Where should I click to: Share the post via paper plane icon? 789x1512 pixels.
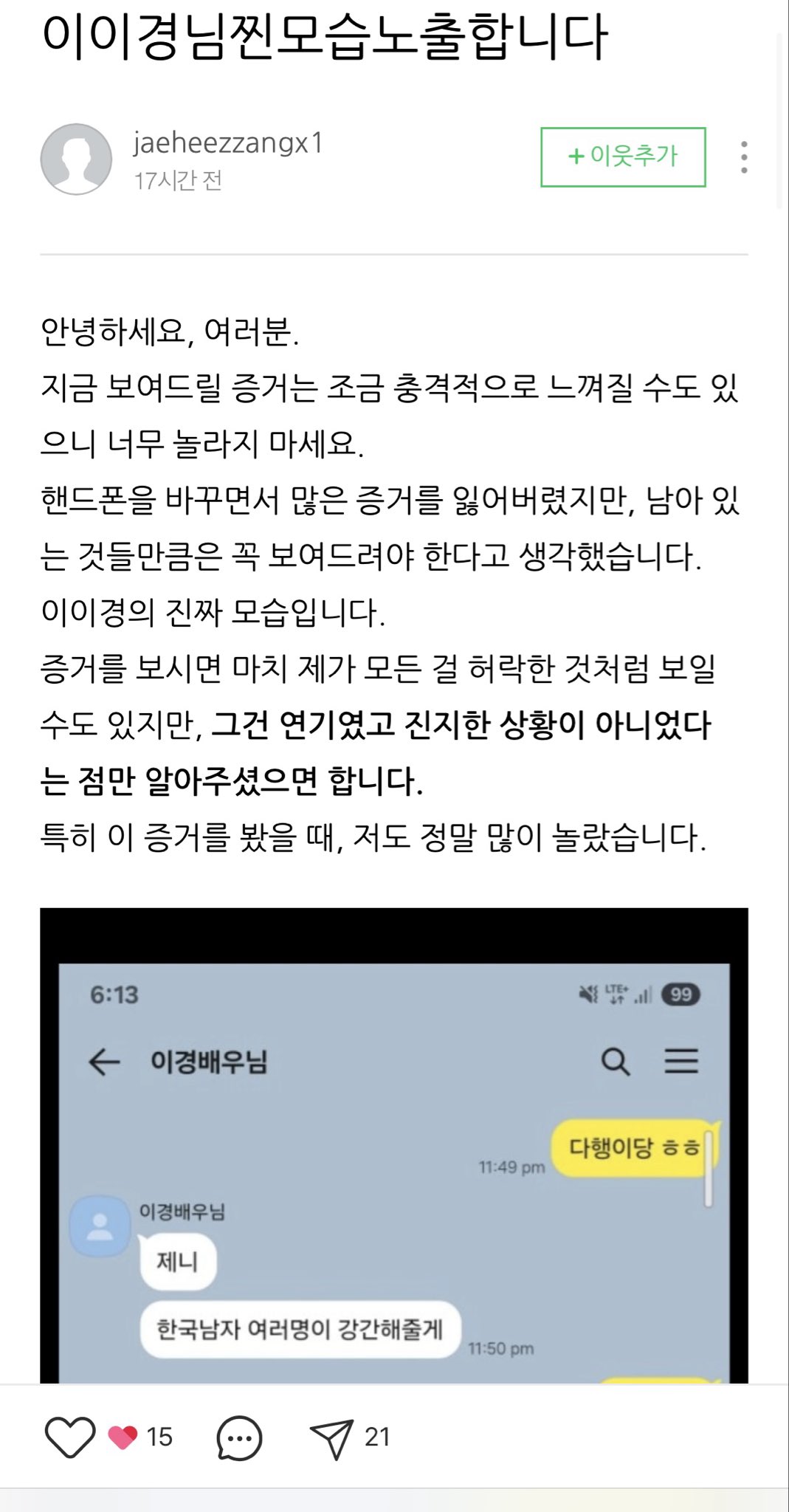(331, 1437)
